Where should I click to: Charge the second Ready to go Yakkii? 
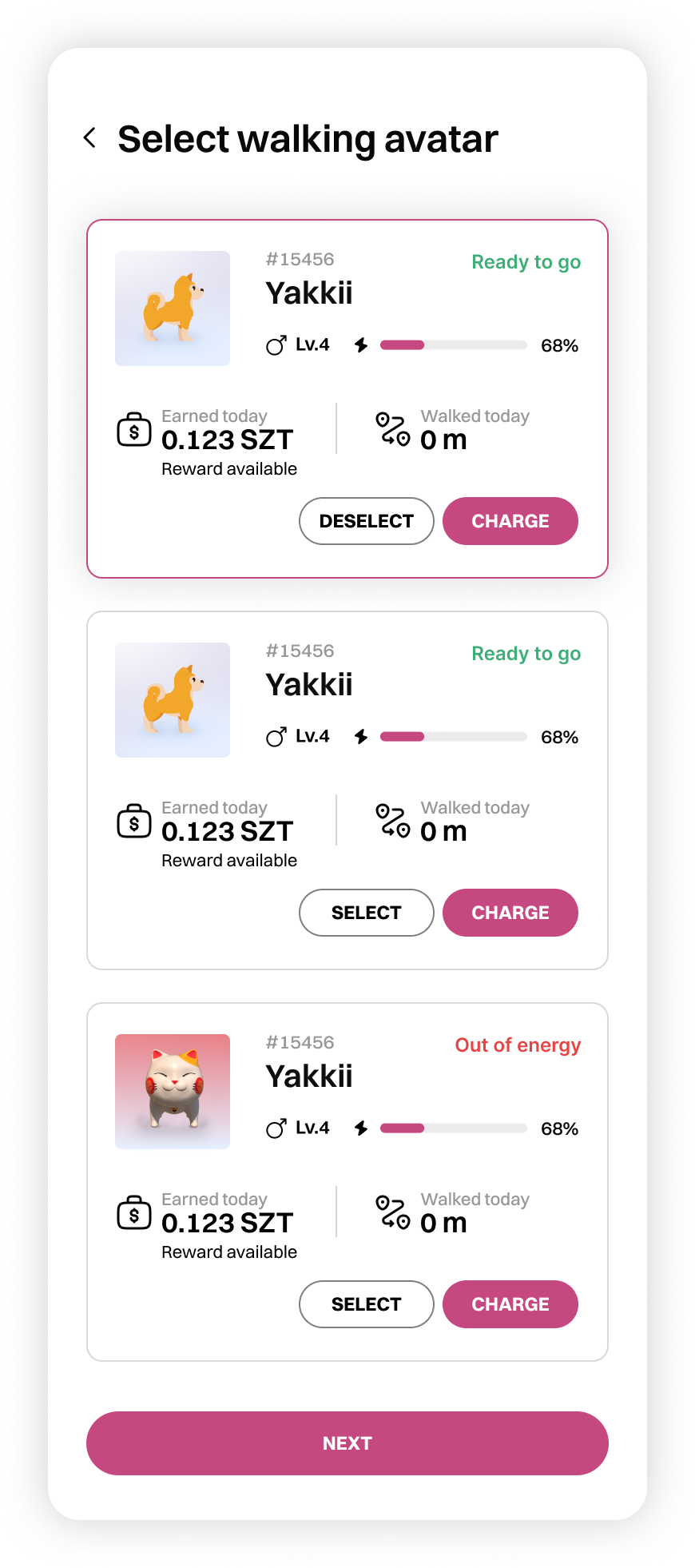510,913
